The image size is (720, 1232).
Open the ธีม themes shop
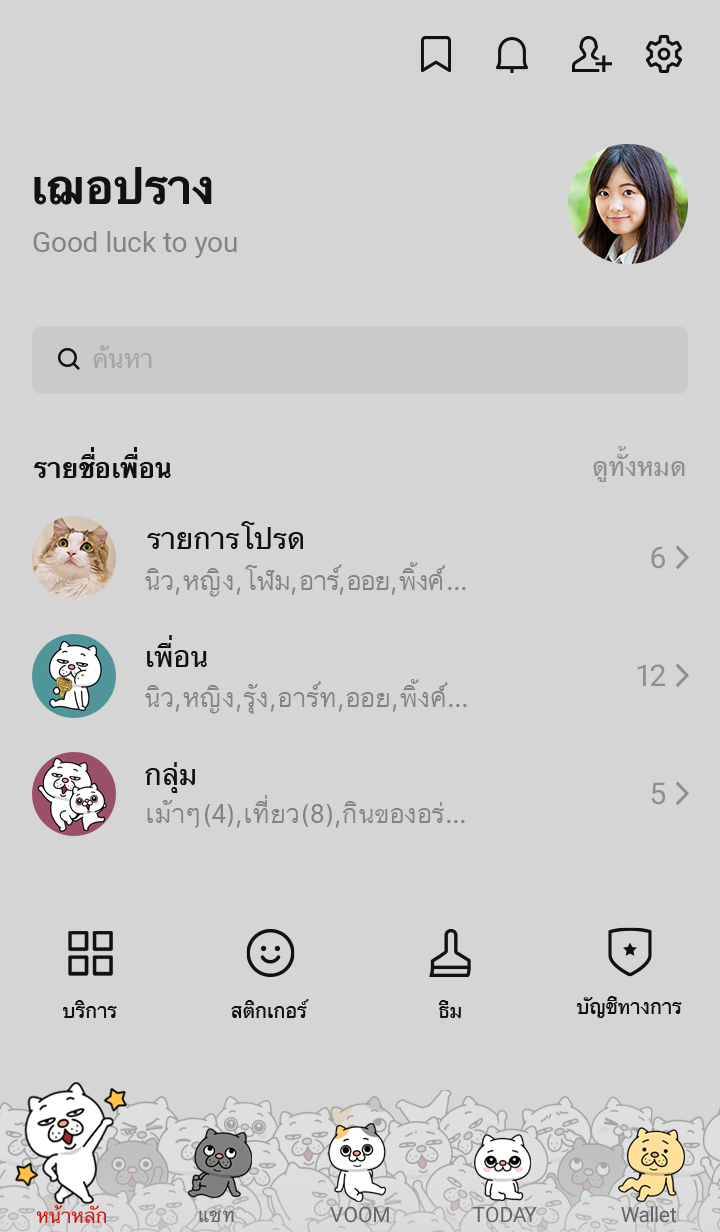coord(450,972)
